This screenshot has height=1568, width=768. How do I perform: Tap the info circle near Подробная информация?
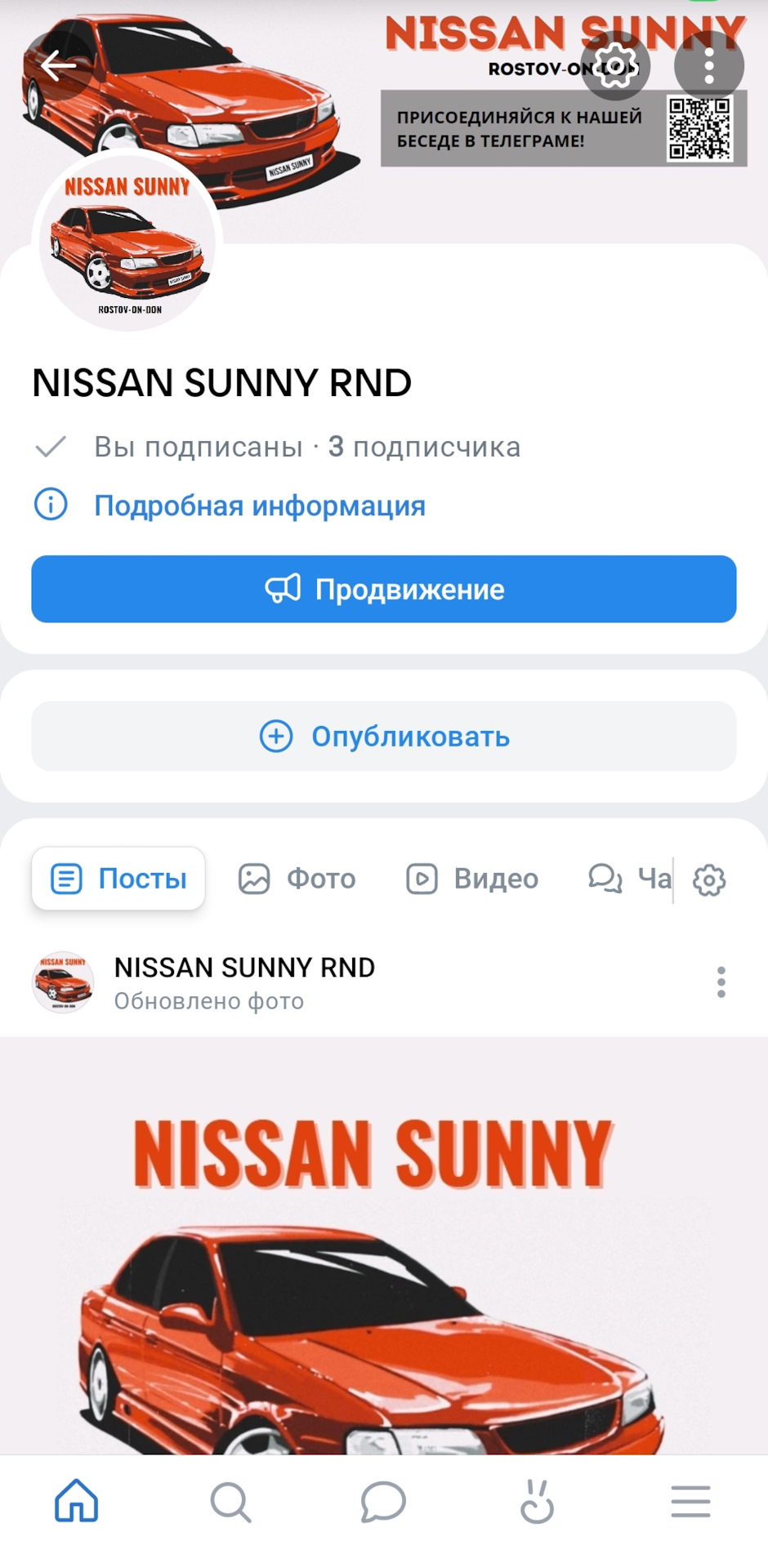51,505
